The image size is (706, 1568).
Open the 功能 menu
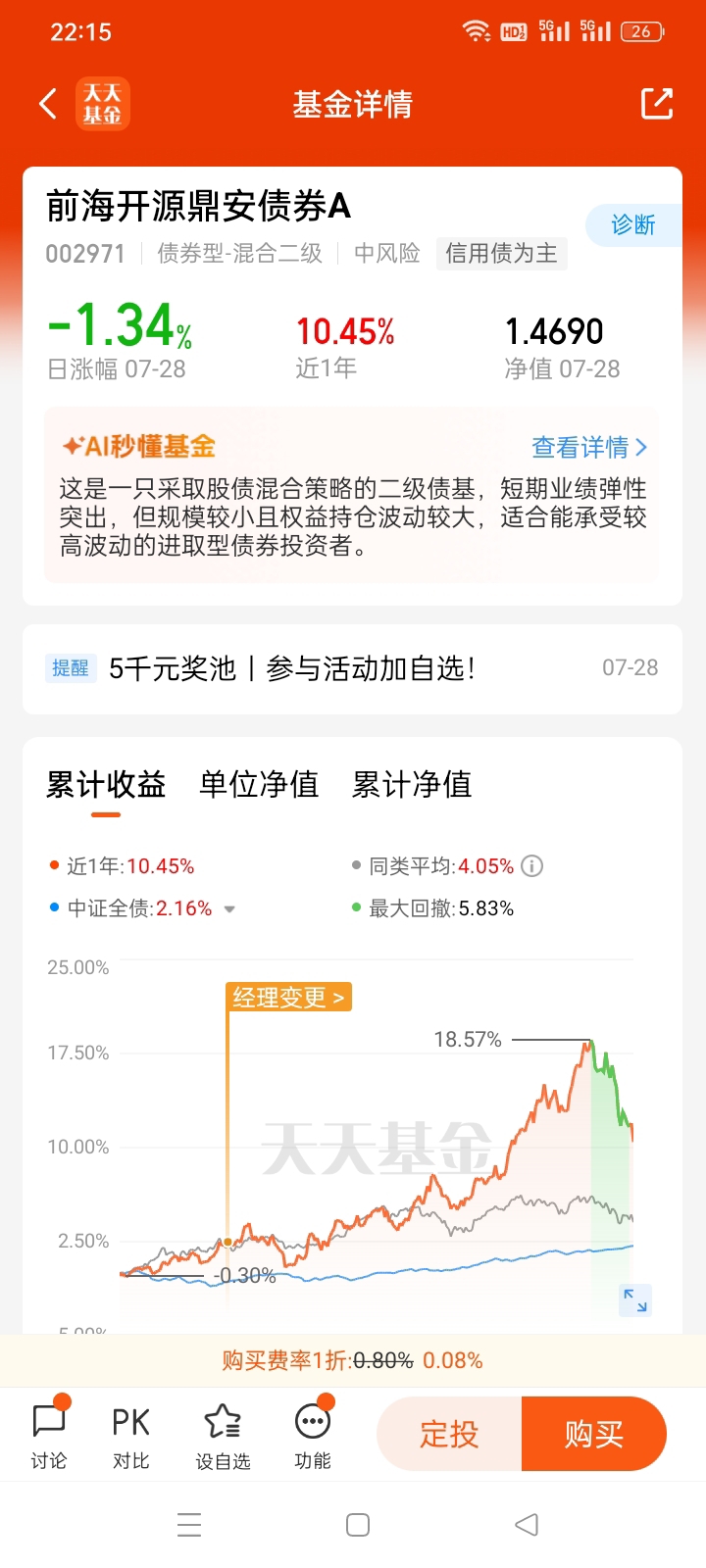(313, 1435)
